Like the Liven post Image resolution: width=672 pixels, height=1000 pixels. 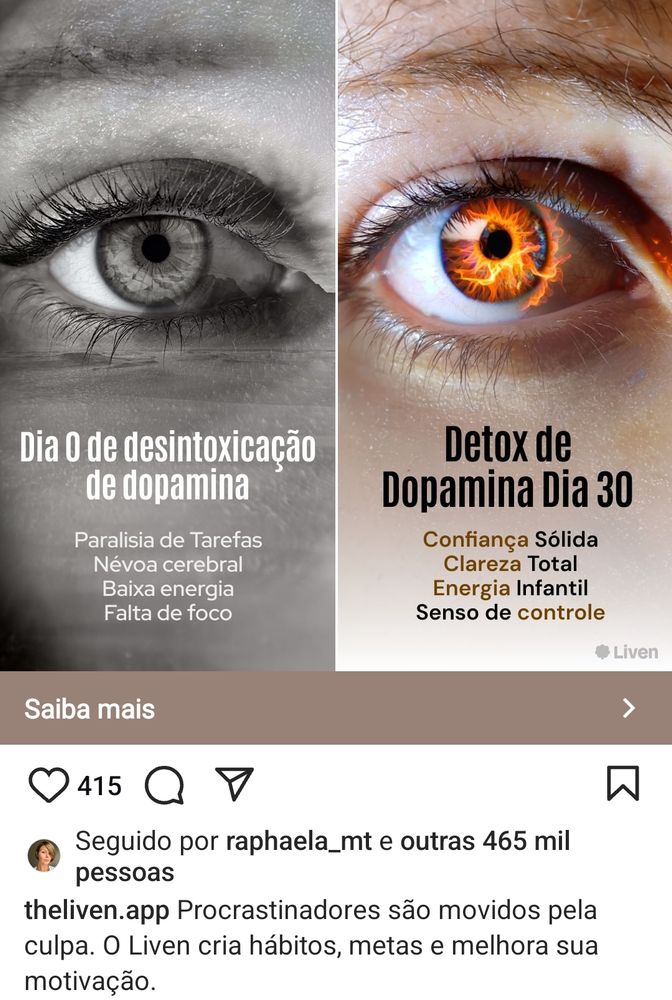[x=48, y=785]
